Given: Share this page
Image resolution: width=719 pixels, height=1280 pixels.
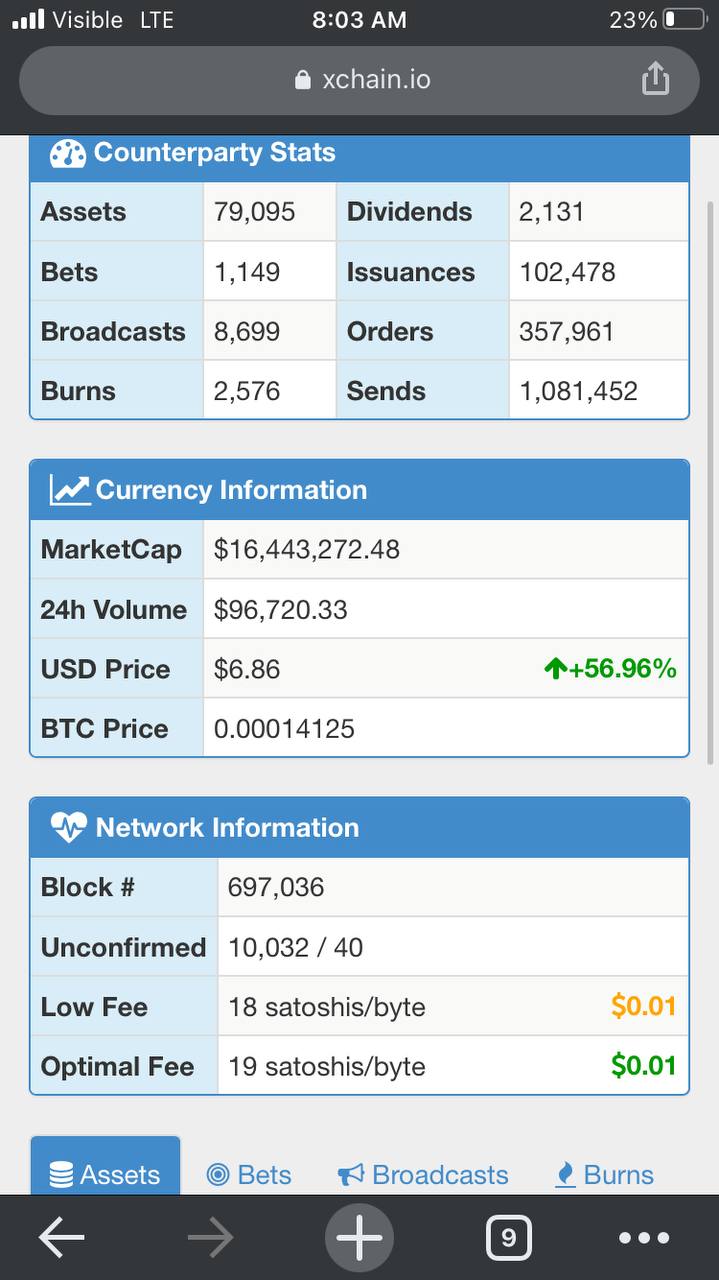Looking at the screenshot, I should click(655, 78).
